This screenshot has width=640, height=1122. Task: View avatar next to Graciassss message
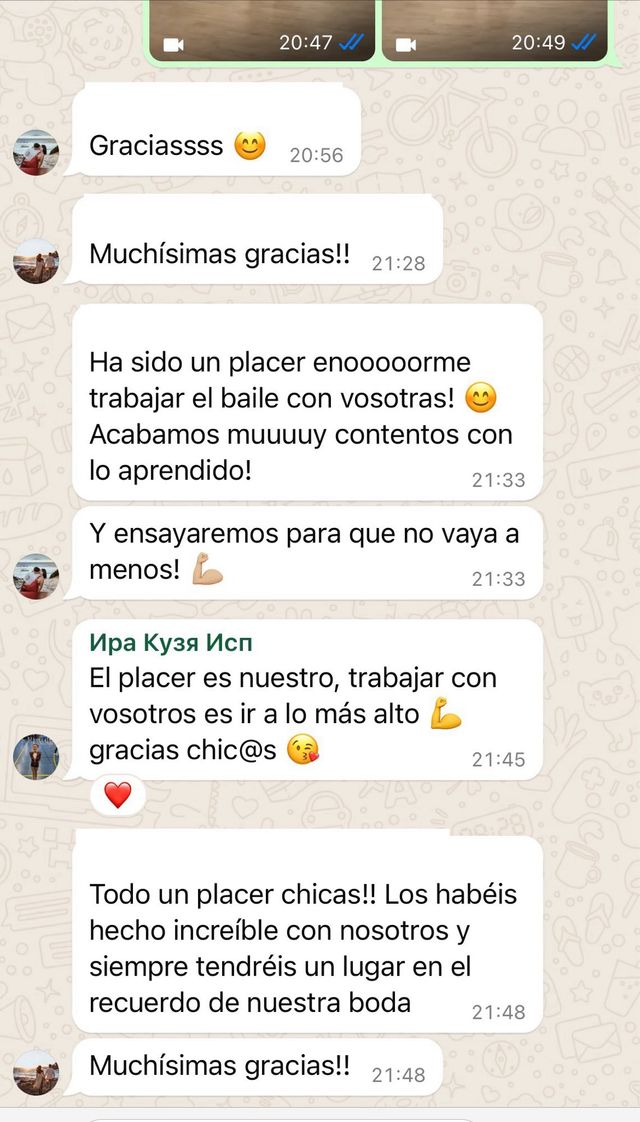[x=36, y=152]
